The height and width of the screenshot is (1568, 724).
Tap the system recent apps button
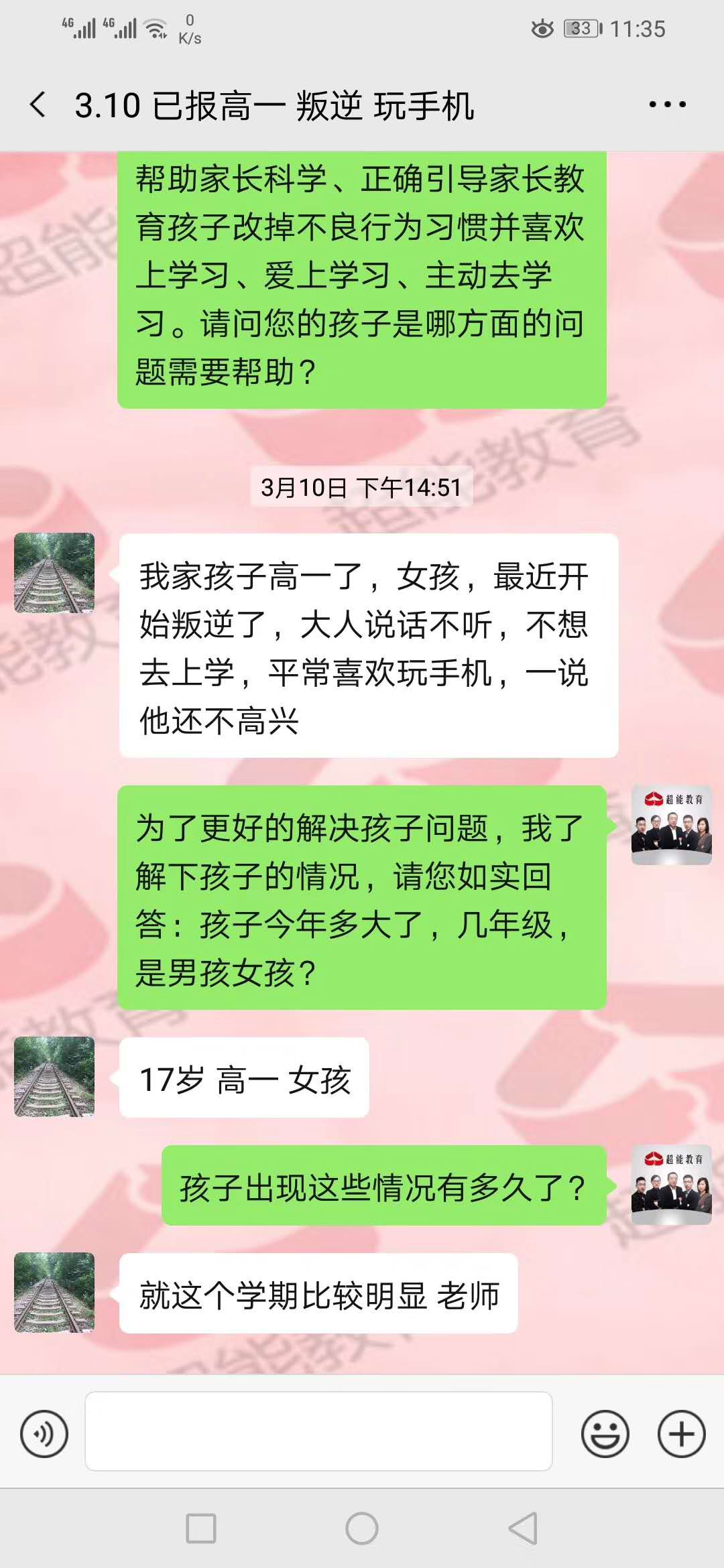tap(201, 1528)
